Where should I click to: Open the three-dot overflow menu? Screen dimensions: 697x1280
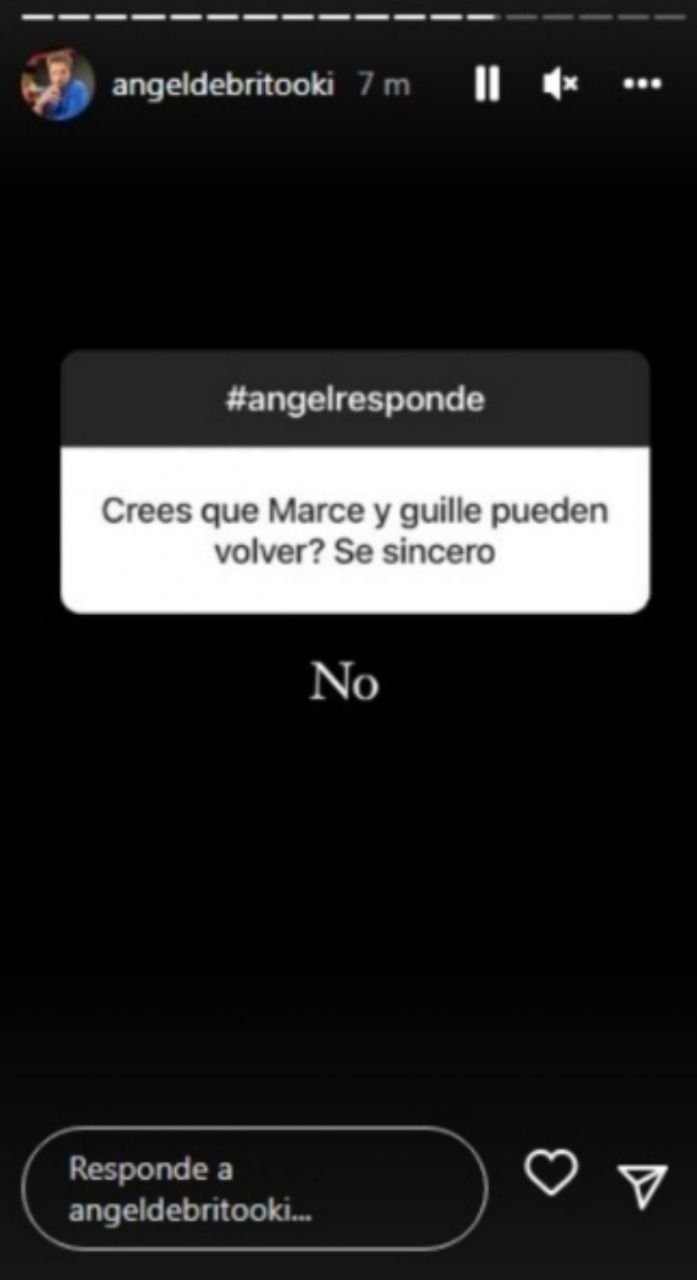(642, 85)
